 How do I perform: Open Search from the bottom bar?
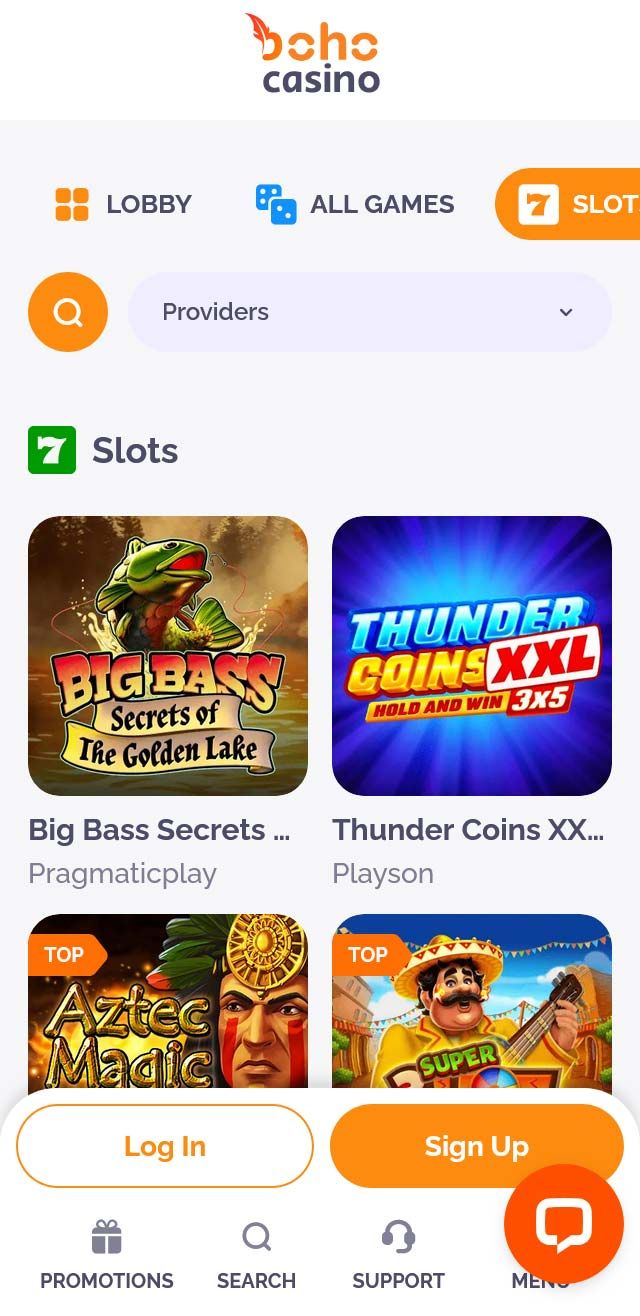tap(256, 1256)
